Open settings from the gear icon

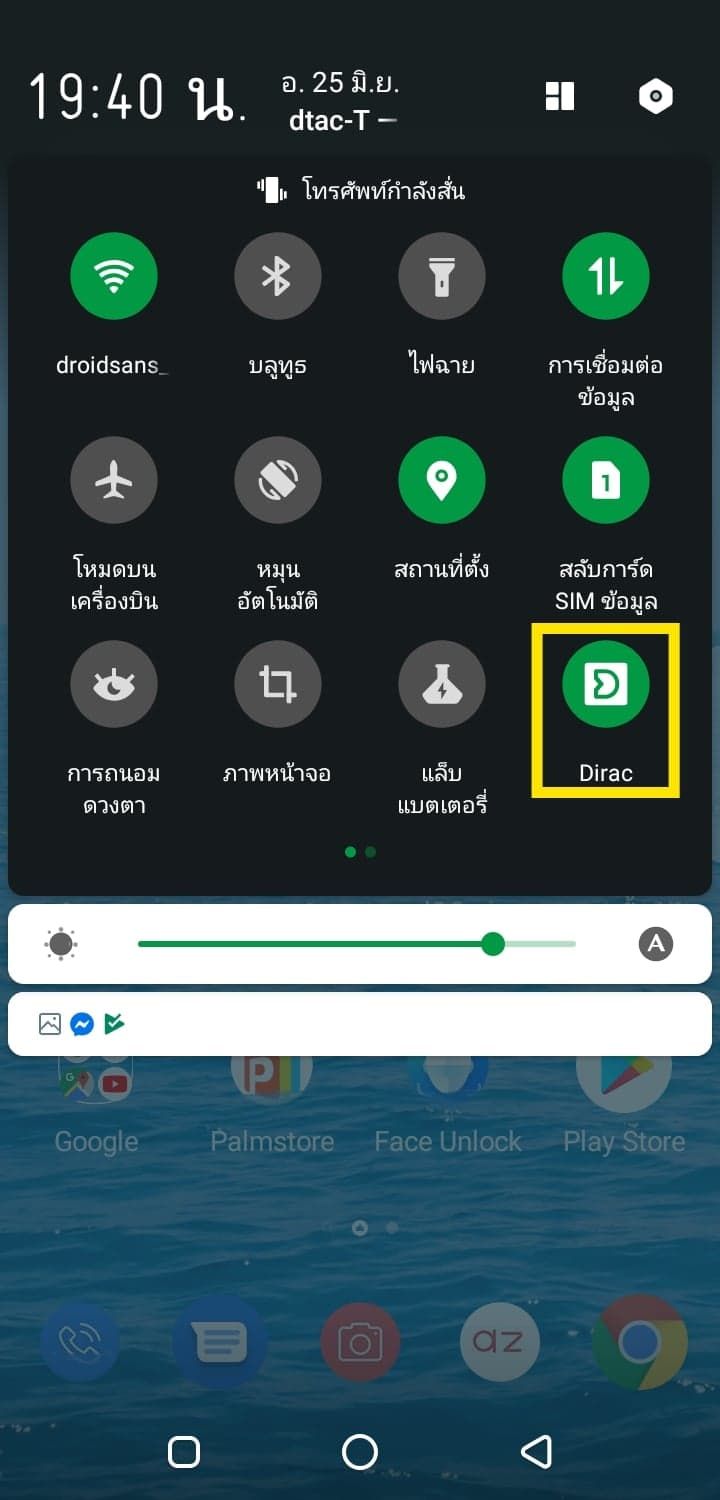655,96
